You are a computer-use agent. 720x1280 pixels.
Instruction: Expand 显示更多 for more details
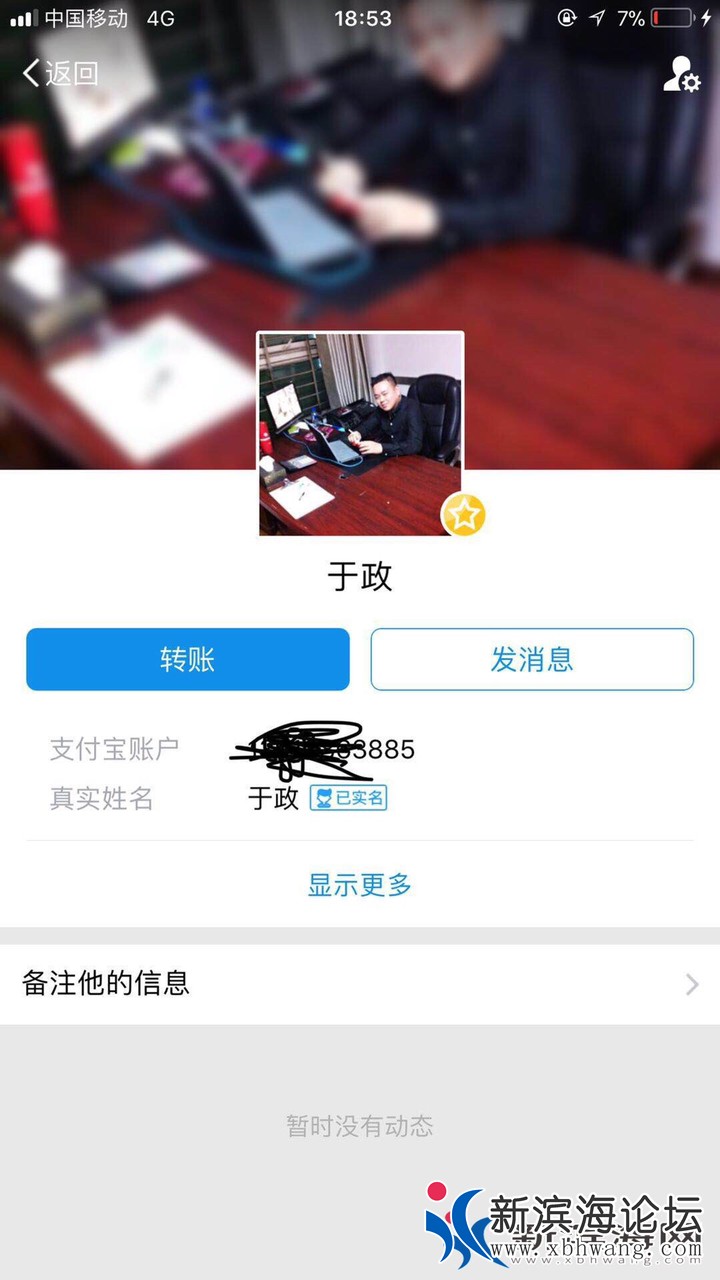point(360,885)
